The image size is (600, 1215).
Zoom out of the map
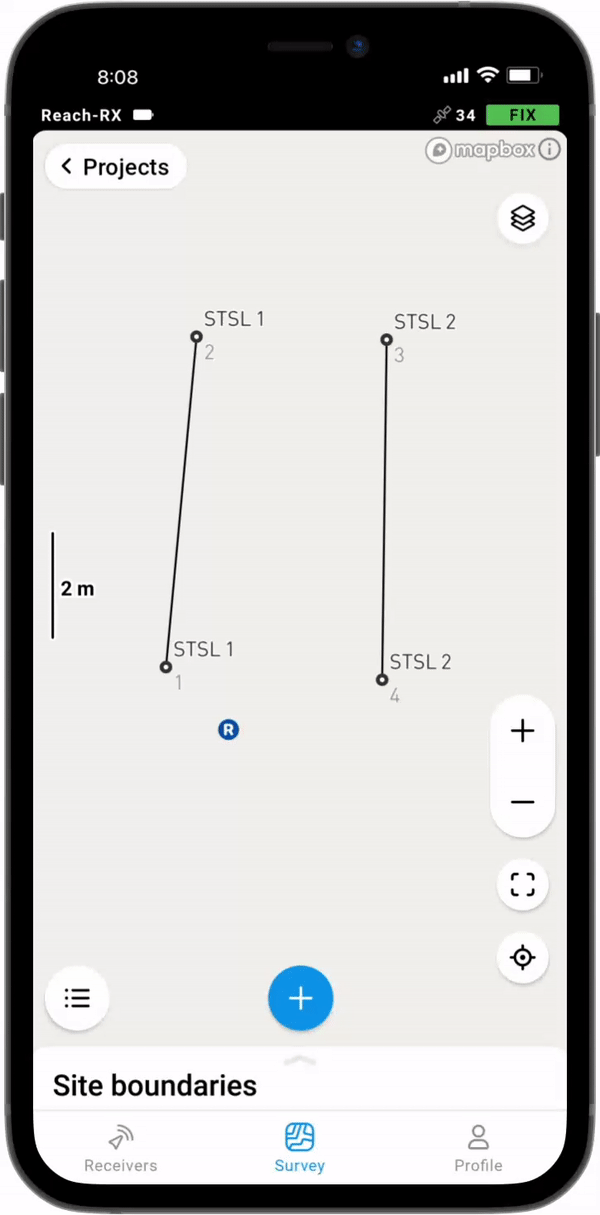(522, 802)
